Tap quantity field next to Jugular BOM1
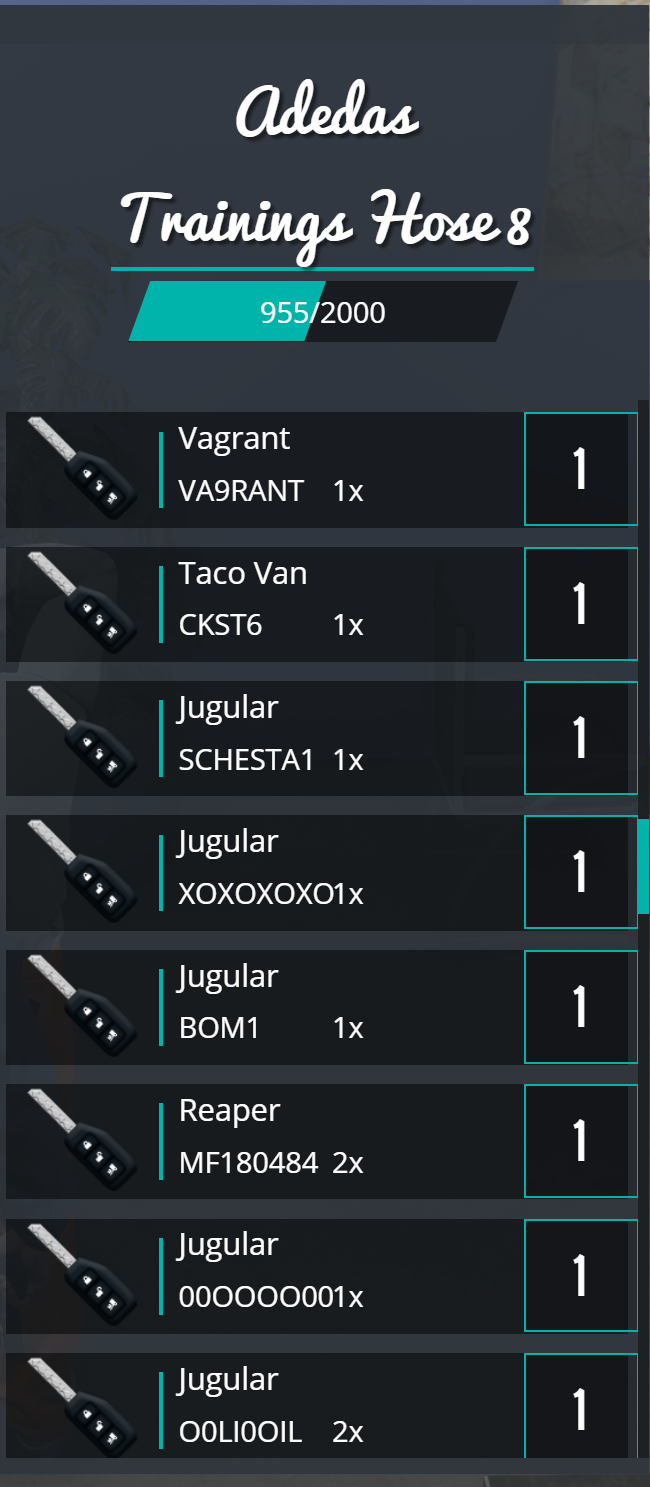 [x=581, y=1007]
